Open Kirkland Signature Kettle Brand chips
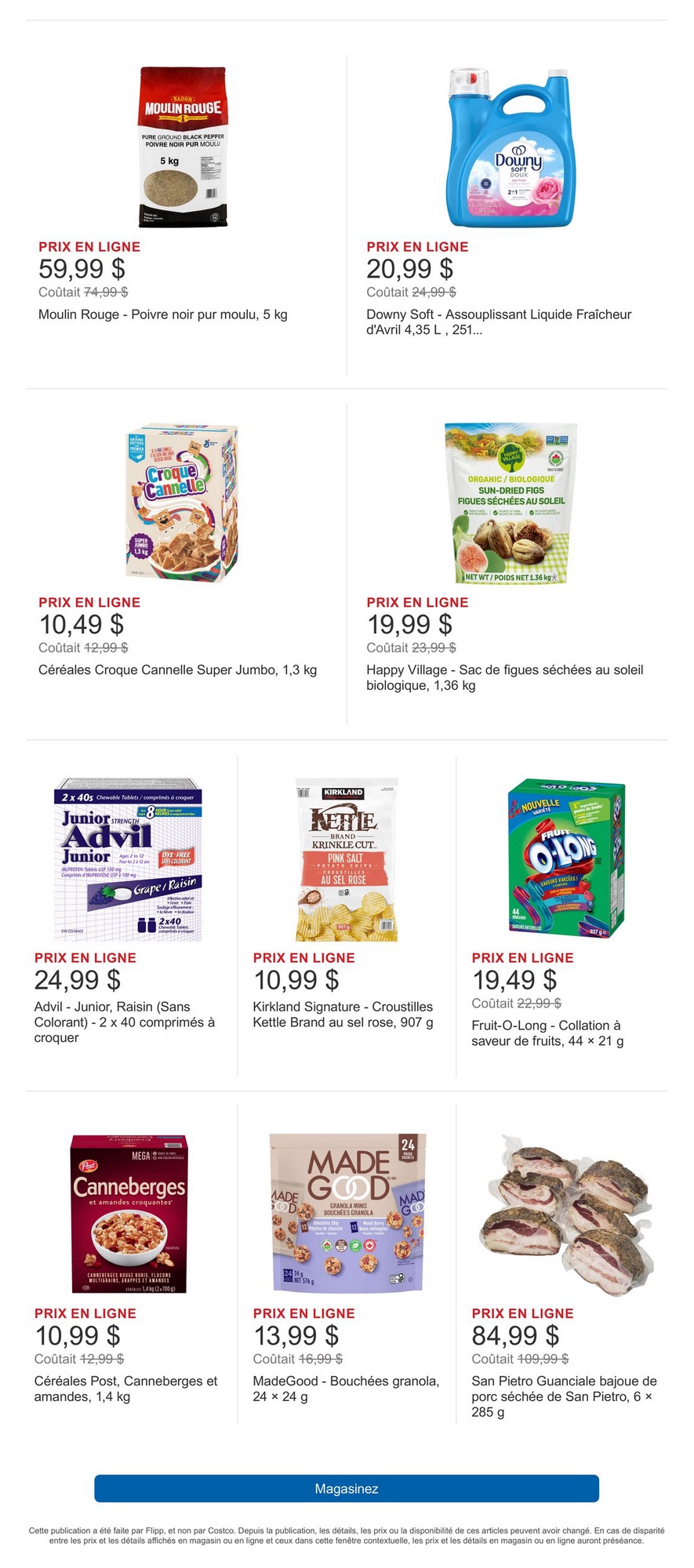Image resolution: width=694 pixels, height=1568 pixels. pos(346,860)
